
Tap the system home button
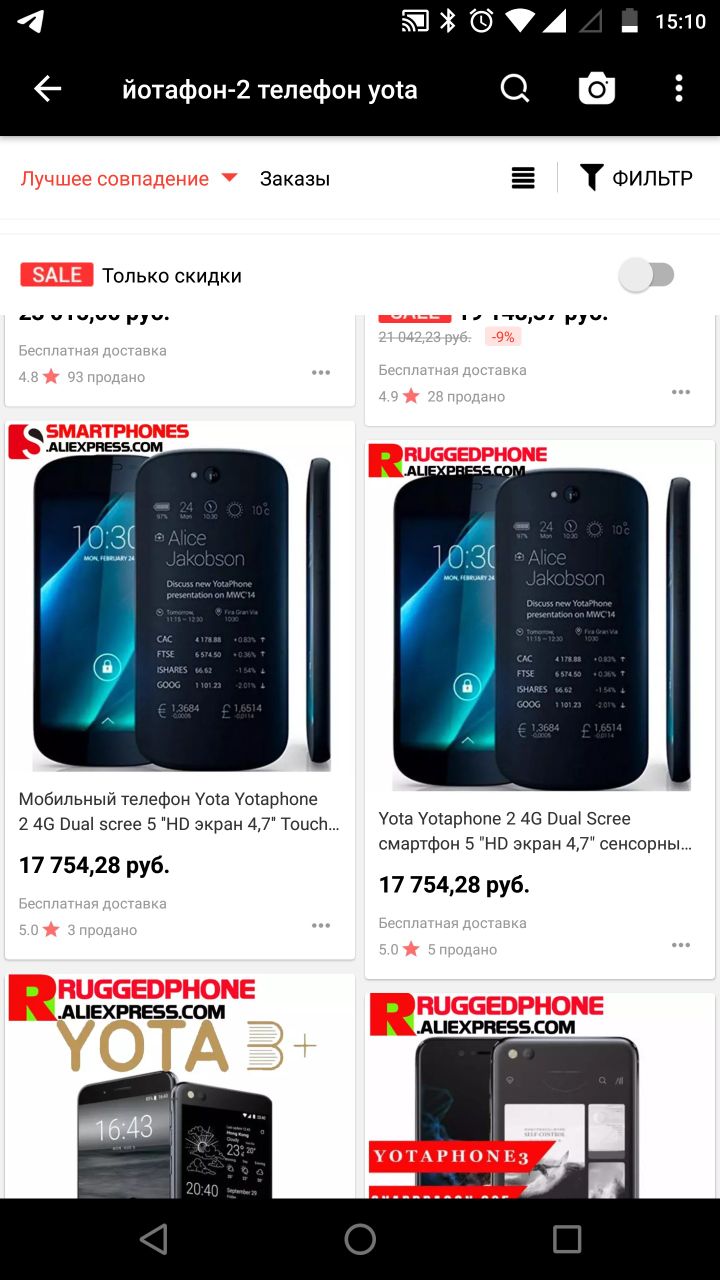pyautogui.click(x=360, y=1240)
